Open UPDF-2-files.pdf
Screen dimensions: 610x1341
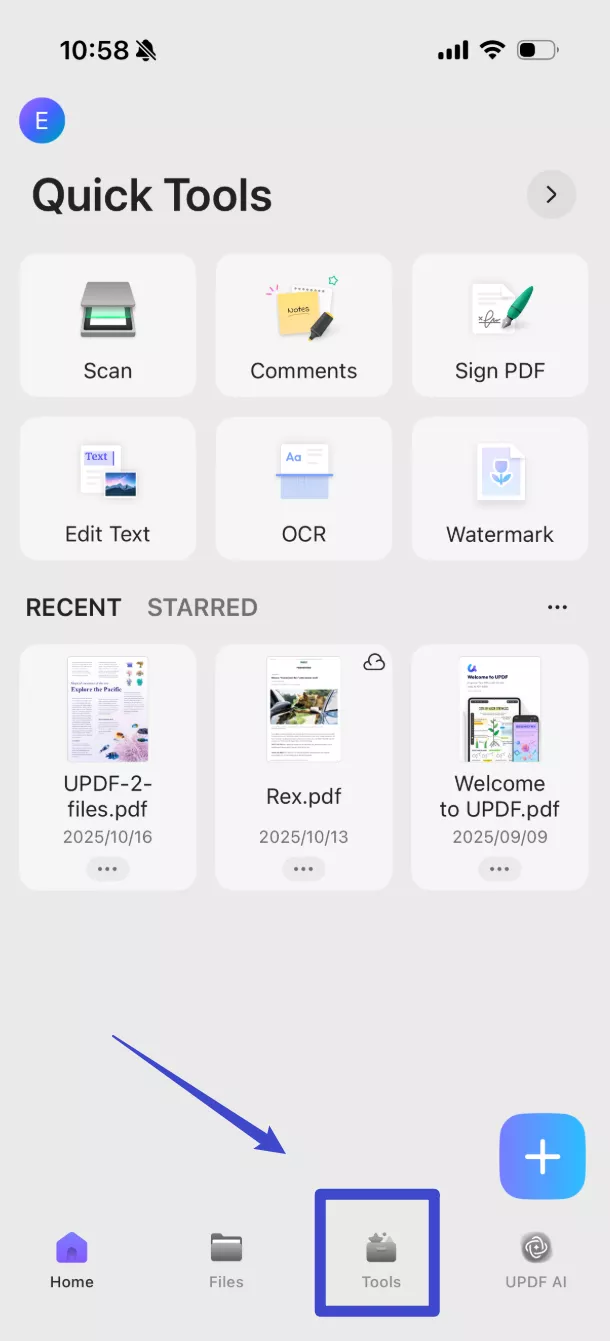pyautogui.click(x=108, y=740)
